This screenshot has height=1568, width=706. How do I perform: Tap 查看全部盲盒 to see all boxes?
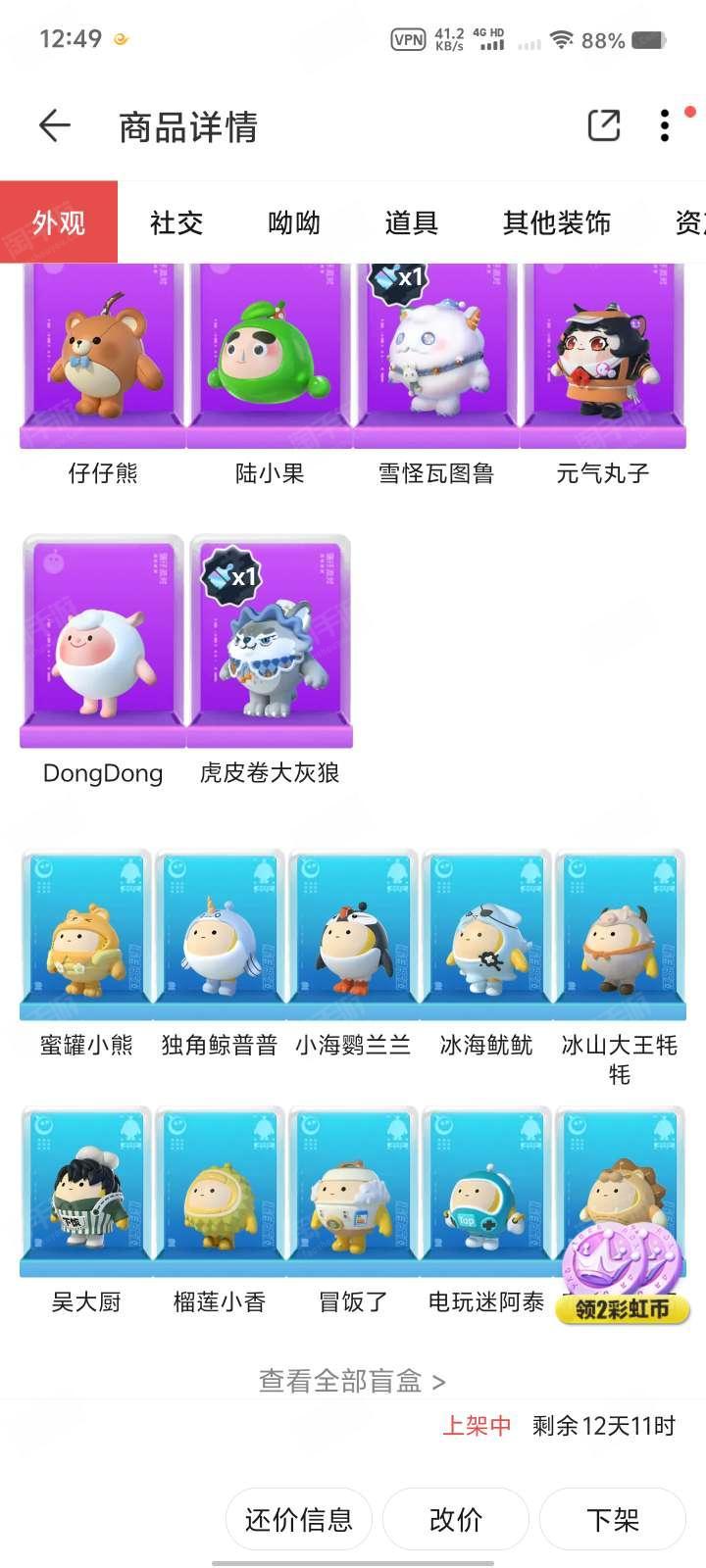tap(352, 1381)
